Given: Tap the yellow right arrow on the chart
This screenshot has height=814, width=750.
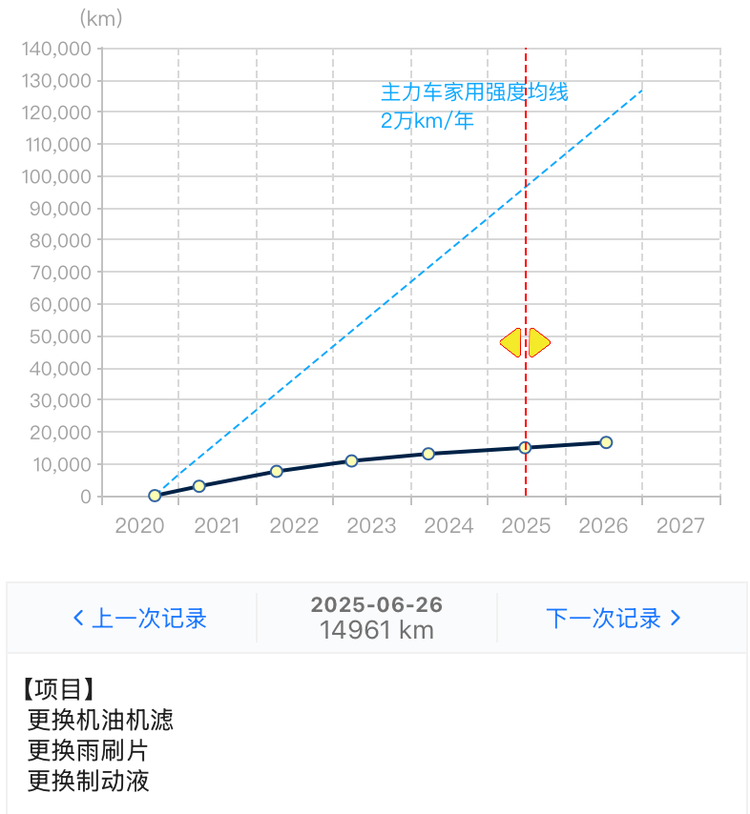Looking at the screenshot, I should pos(540,343).
